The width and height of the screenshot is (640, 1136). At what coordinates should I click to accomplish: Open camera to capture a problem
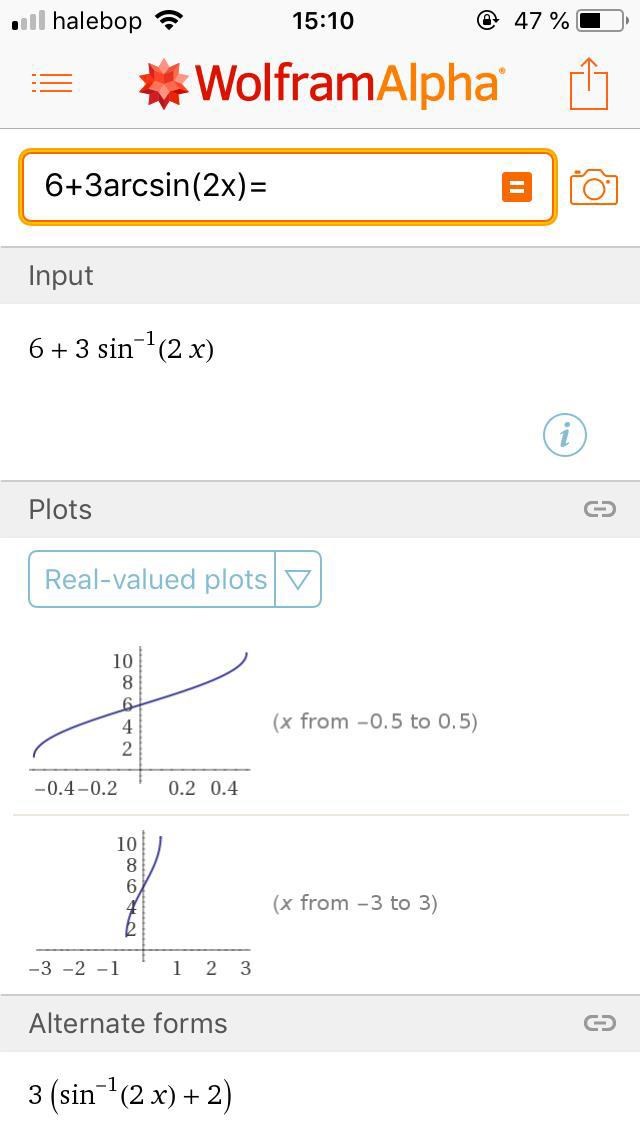(x=593, y=187)
